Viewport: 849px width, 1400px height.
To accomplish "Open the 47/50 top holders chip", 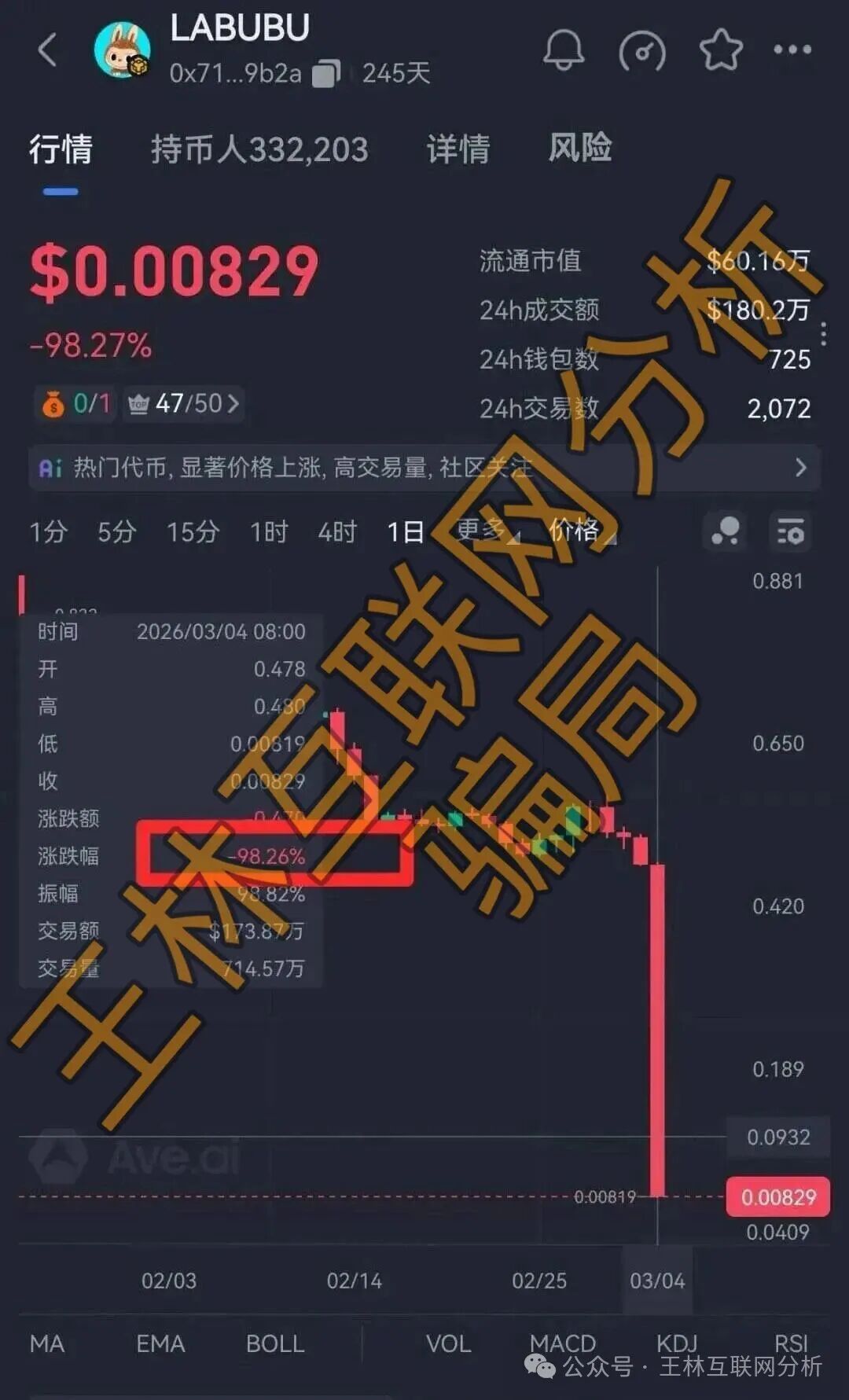I will coord(183,404).
